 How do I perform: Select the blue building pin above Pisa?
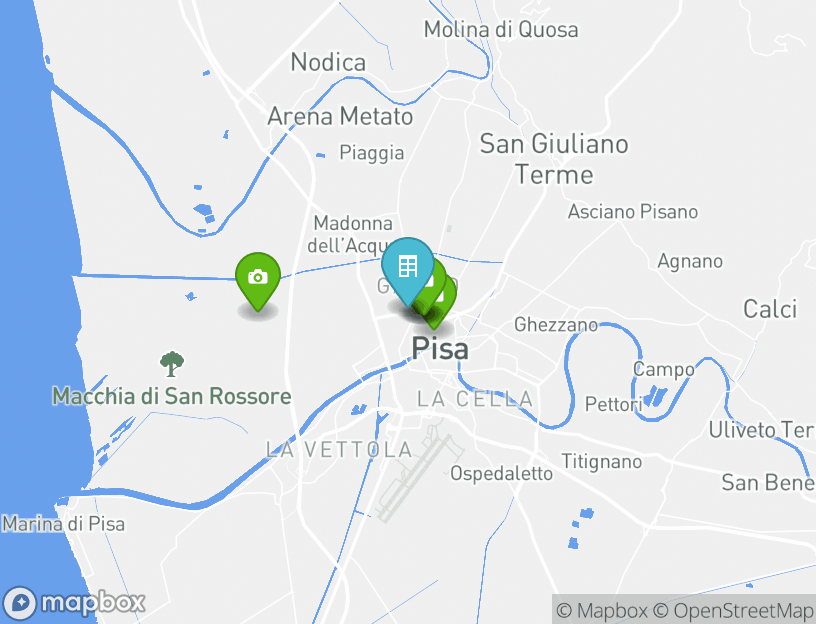tap(407, 266)
